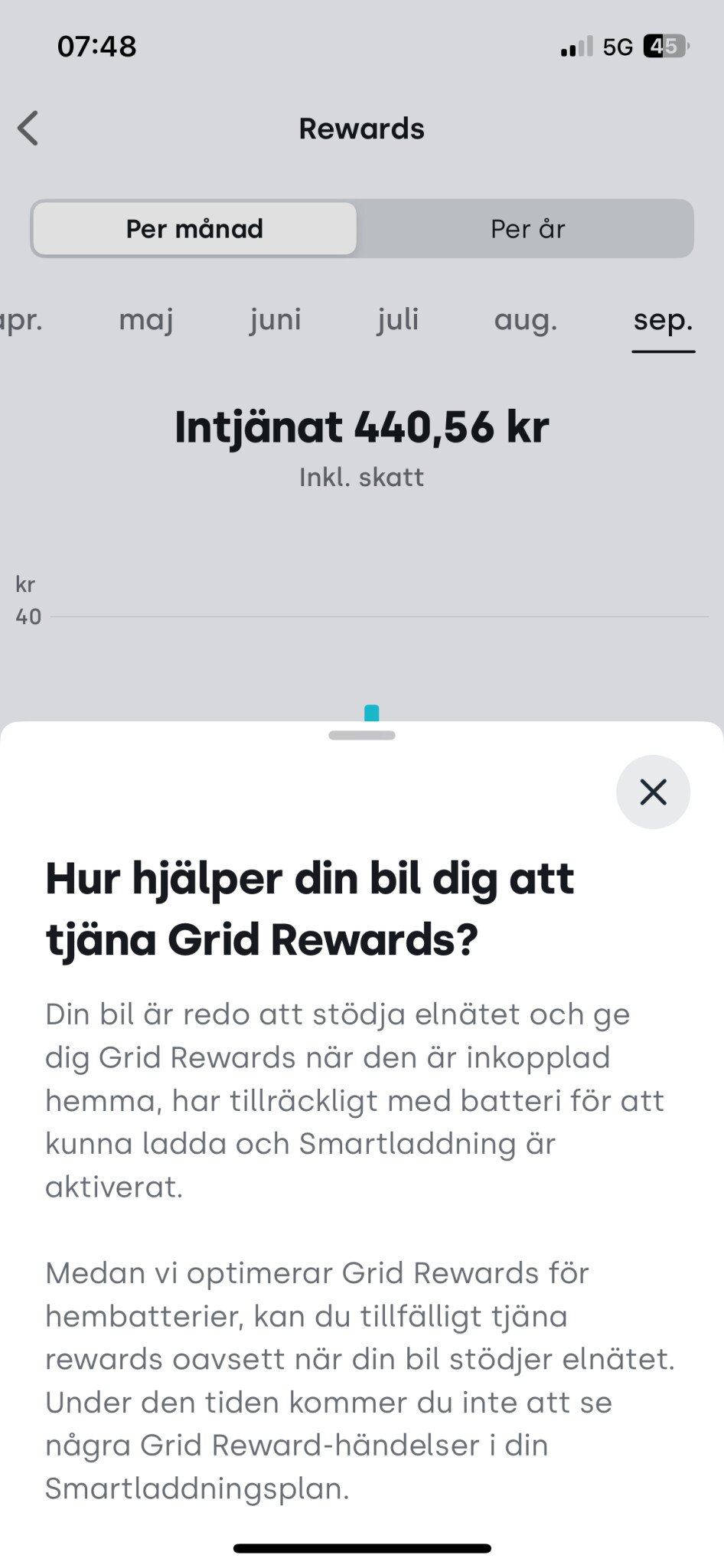This screenshot has height=1568, width=724.
Task: Show rewards for aug.
Action: [x=525, y=320]
